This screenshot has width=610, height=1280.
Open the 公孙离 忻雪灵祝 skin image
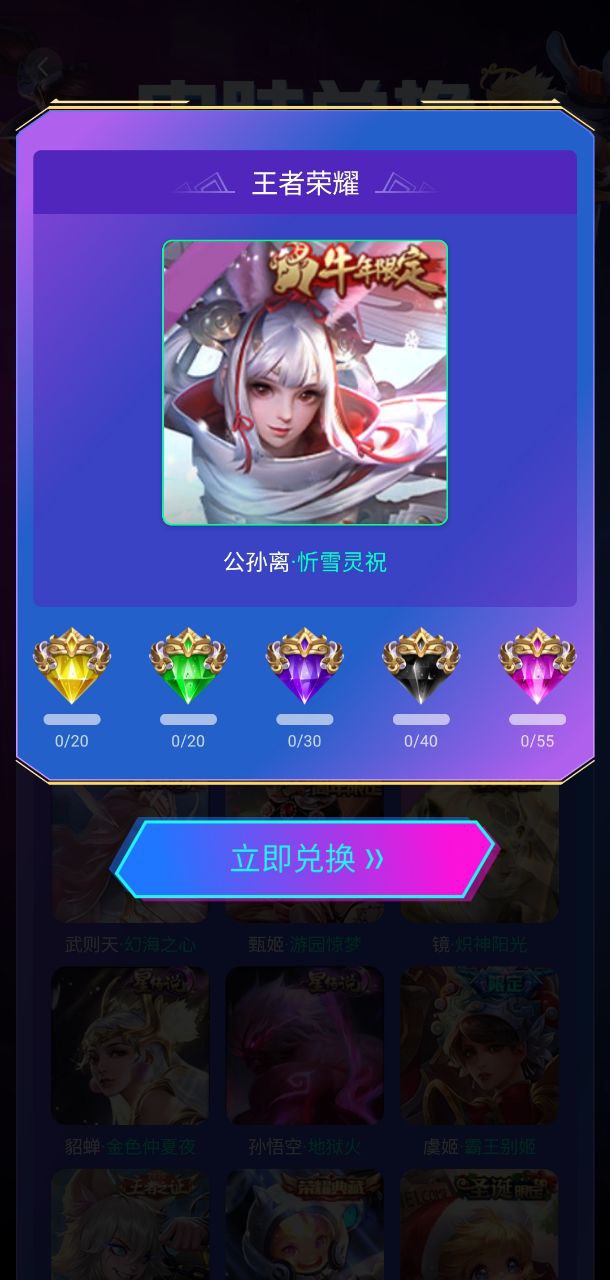point(305,382)
